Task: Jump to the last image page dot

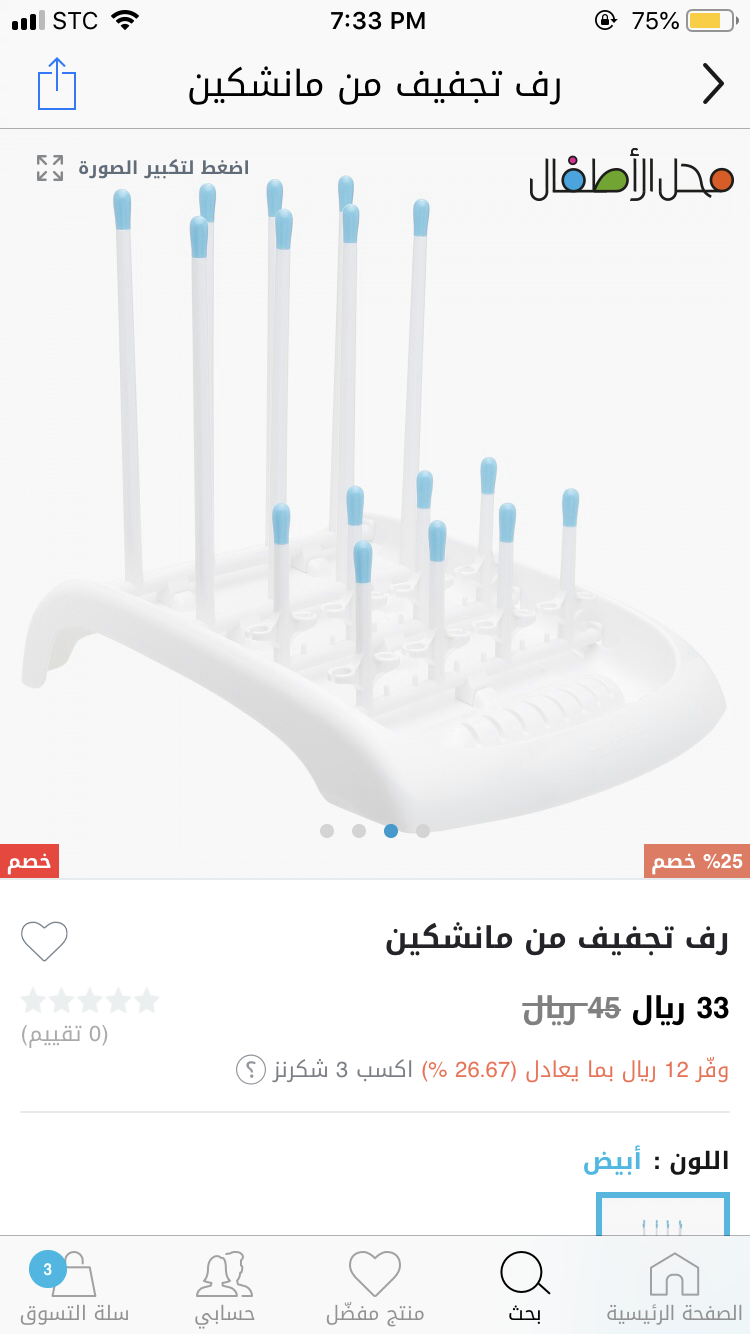Action: [423, 830]
